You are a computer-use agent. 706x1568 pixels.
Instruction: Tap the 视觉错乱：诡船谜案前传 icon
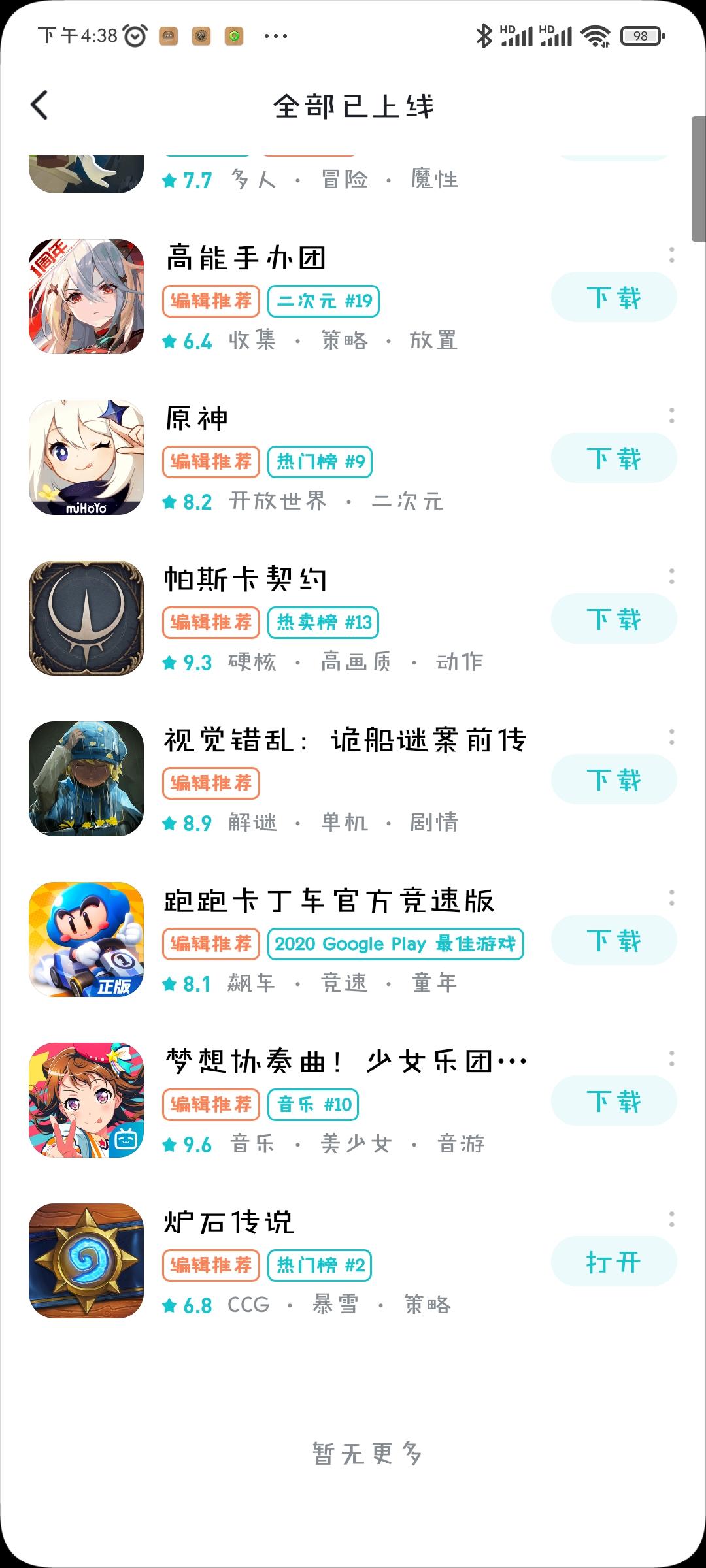(x=88, y=779)
